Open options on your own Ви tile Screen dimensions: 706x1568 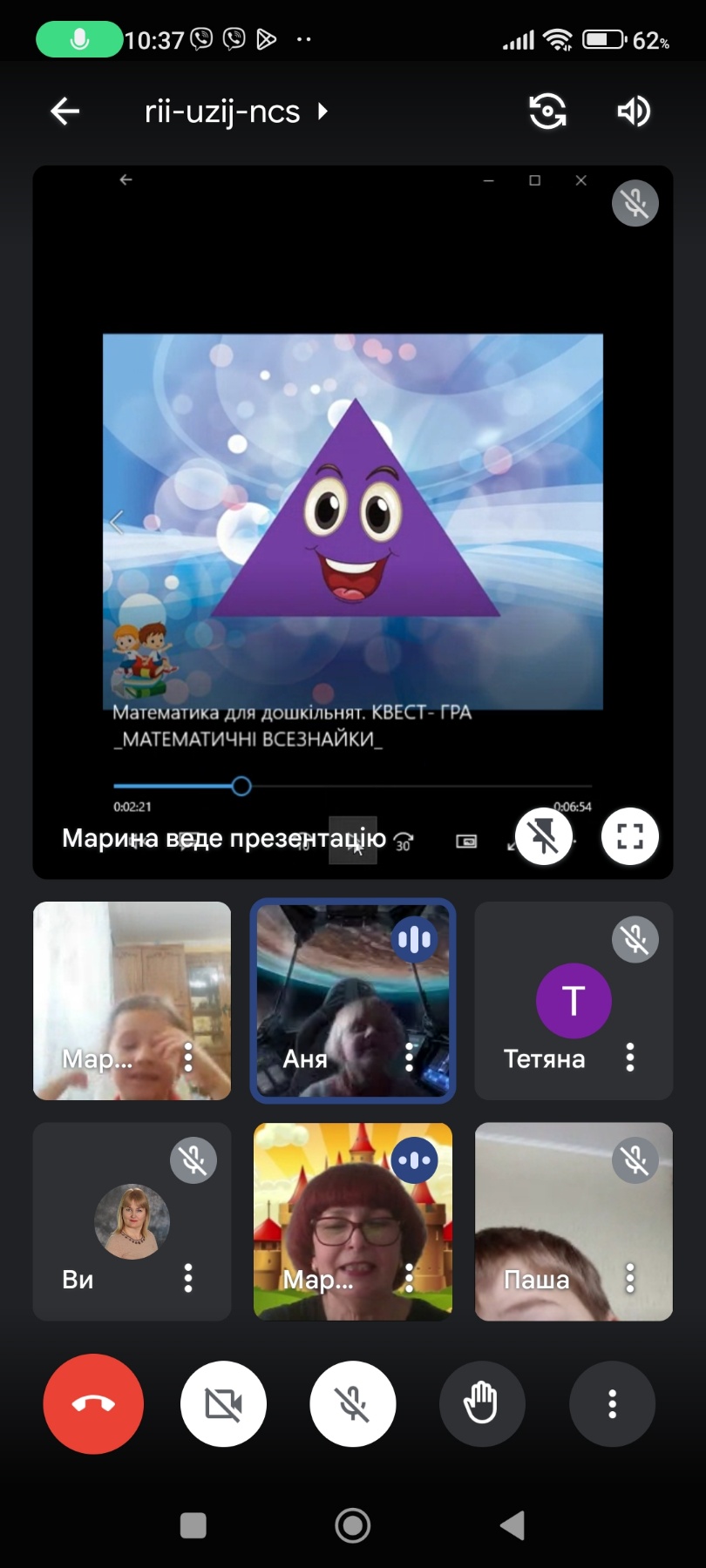tap(188, 1278)
